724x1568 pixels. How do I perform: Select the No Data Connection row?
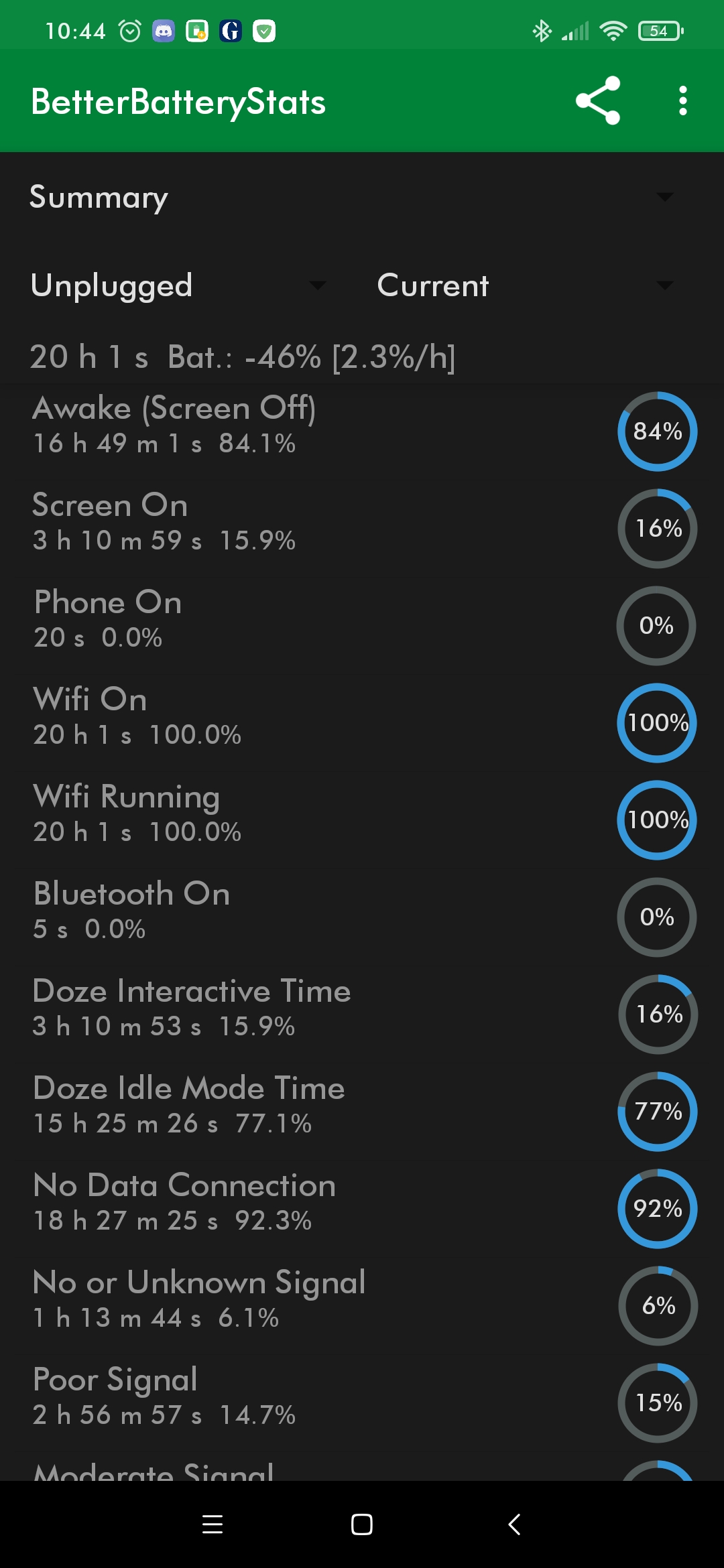click(362, 1209)
